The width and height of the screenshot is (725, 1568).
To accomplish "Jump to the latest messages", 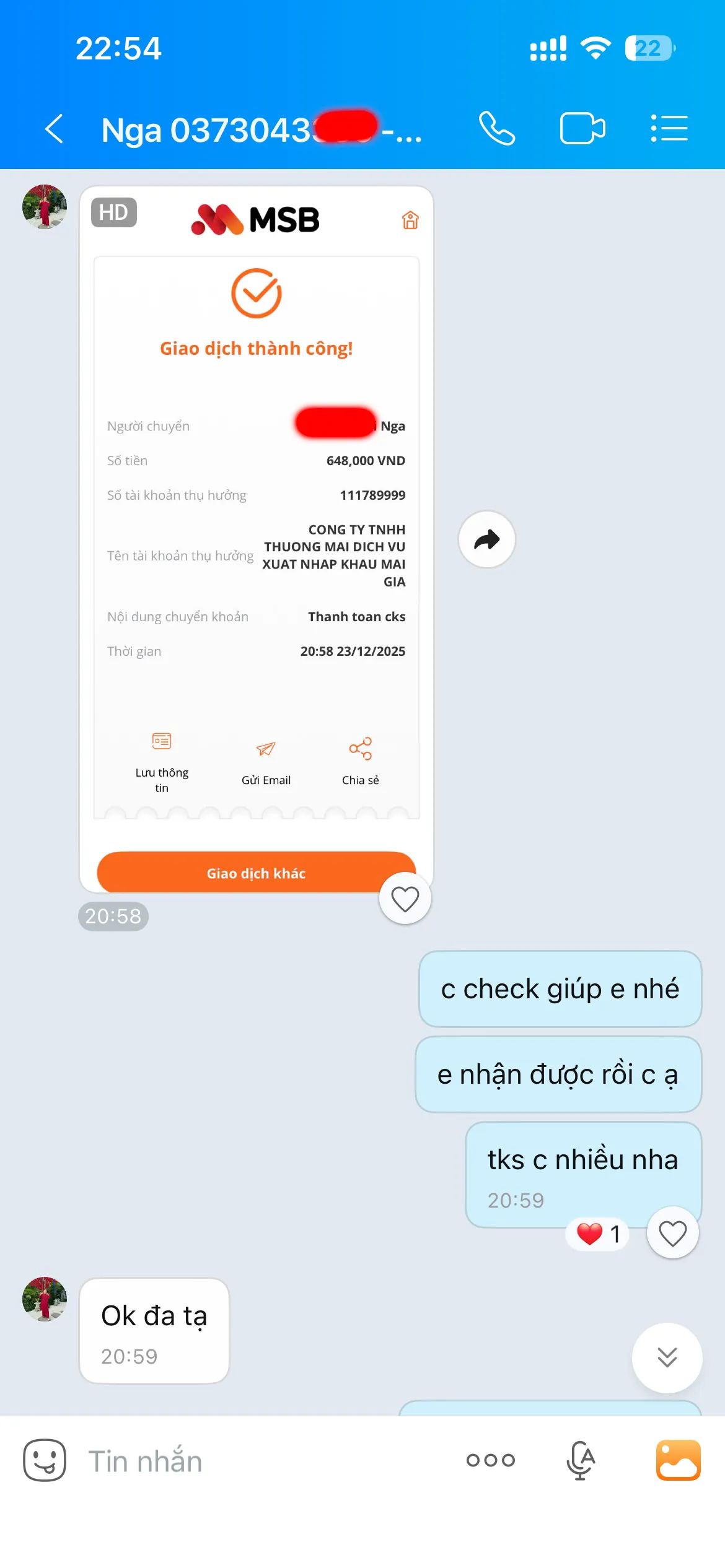I will click(x=667, y=1357).
